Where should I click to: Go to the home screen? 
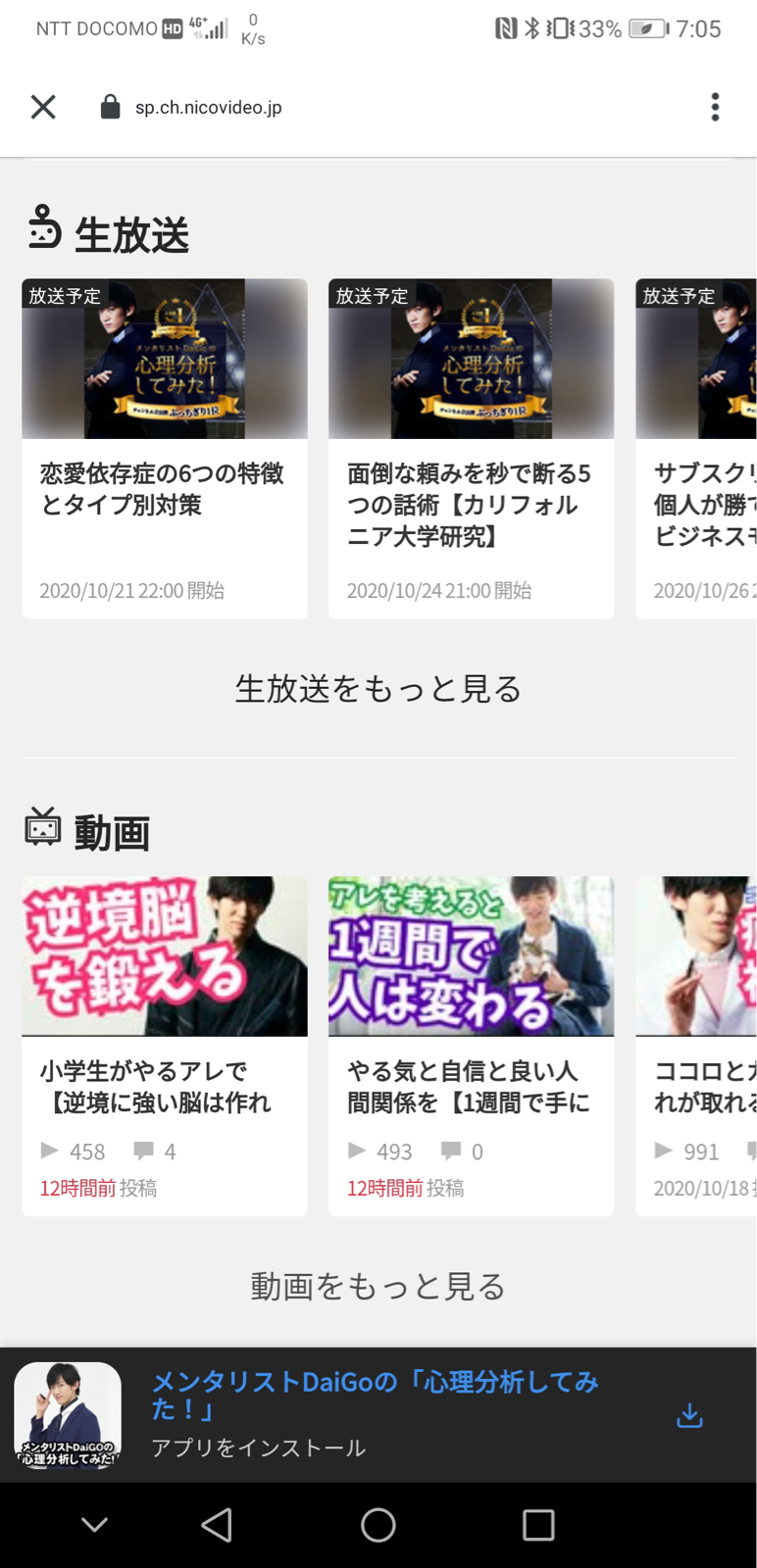click(x=378, y=1525)
